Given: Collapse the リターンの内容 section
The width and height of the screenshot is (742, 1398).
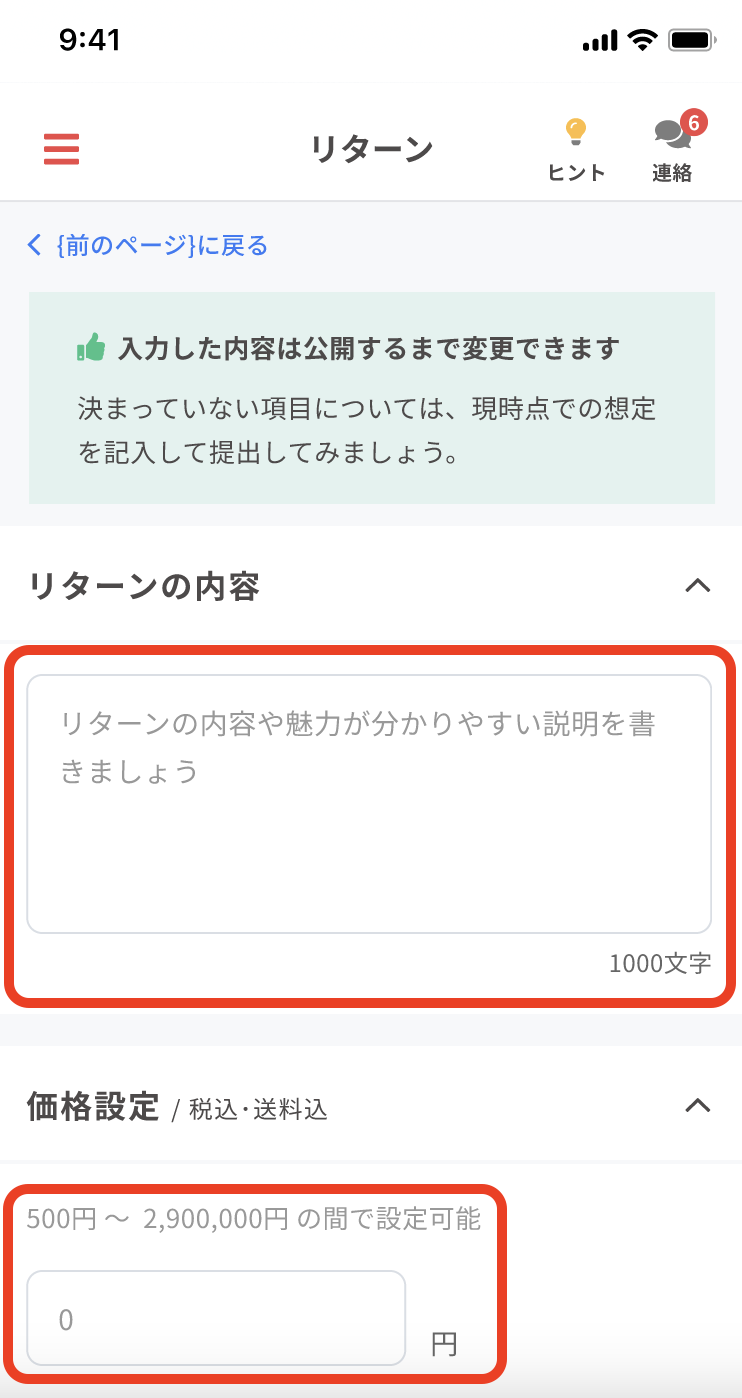Looking at the screenshot, I should (697, 586).
